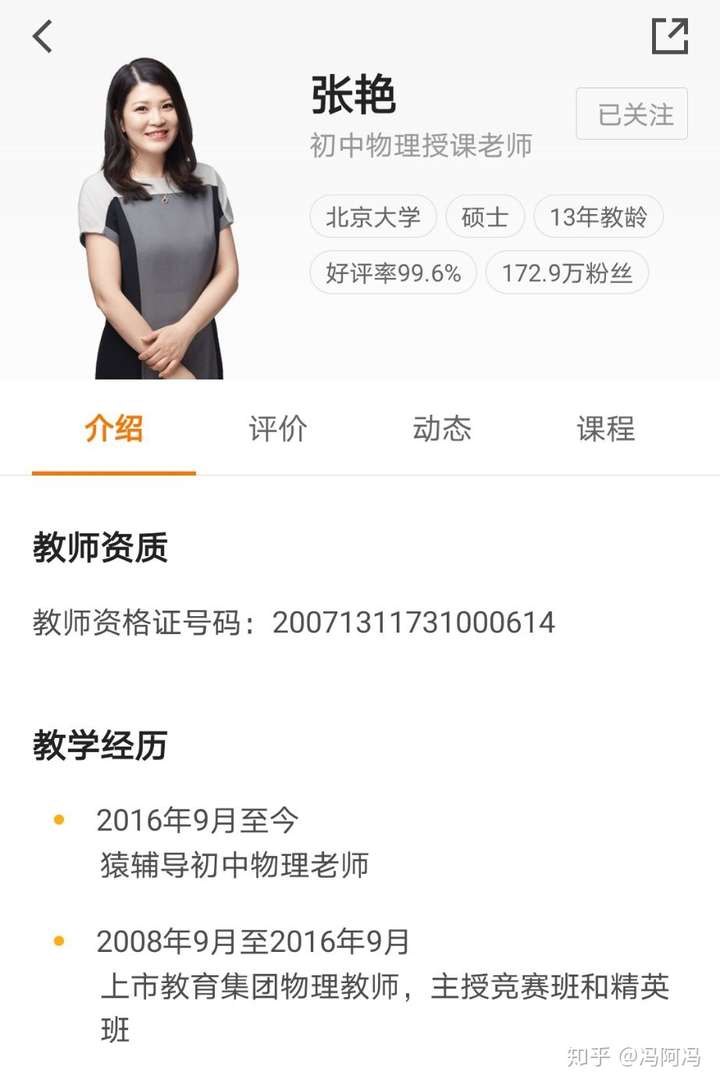Select the 13年教龄 badge
The width and height of the screenshot is (720, 1087).
click(x=599, y=216)
